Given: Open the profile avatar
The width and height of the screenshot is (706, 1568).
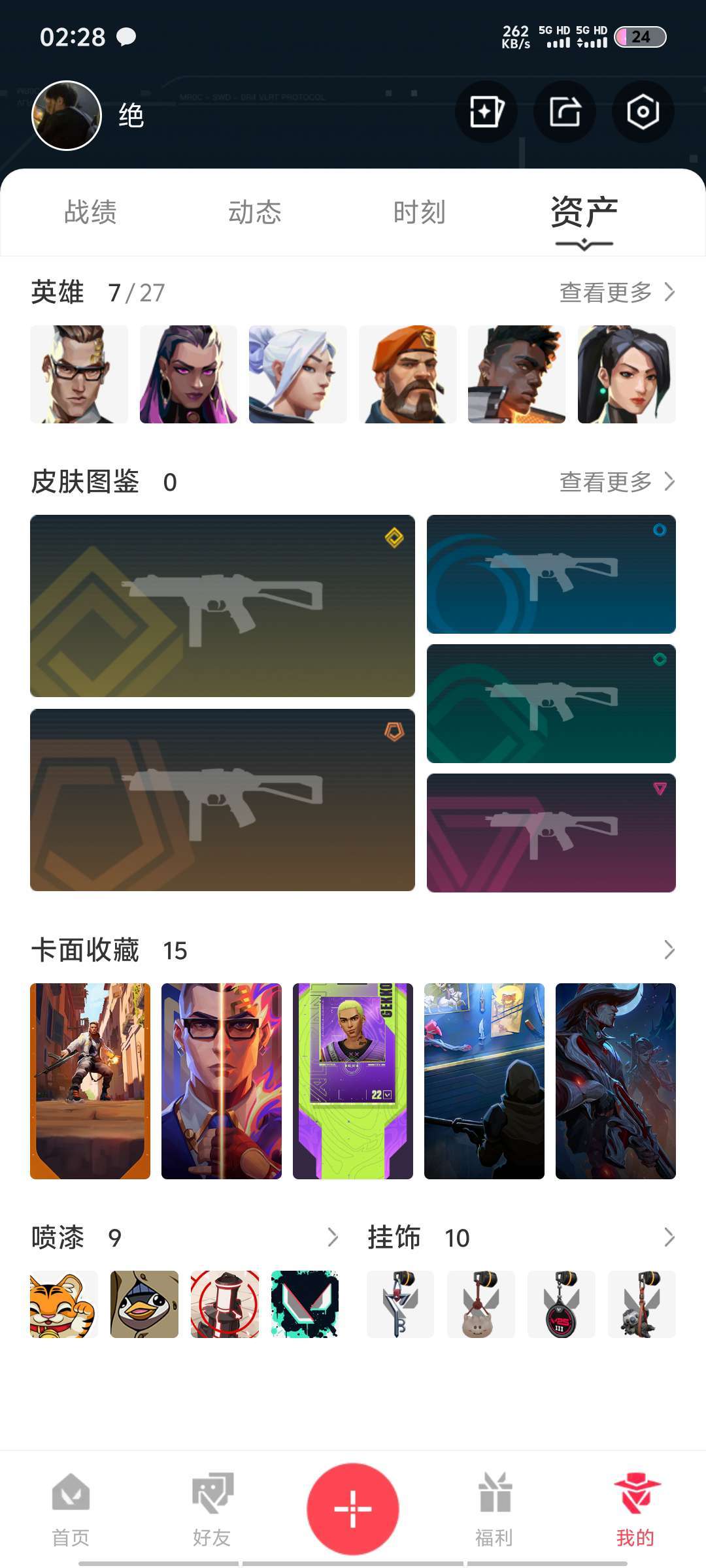Looking at the screenshot, I should coord(67,116).
